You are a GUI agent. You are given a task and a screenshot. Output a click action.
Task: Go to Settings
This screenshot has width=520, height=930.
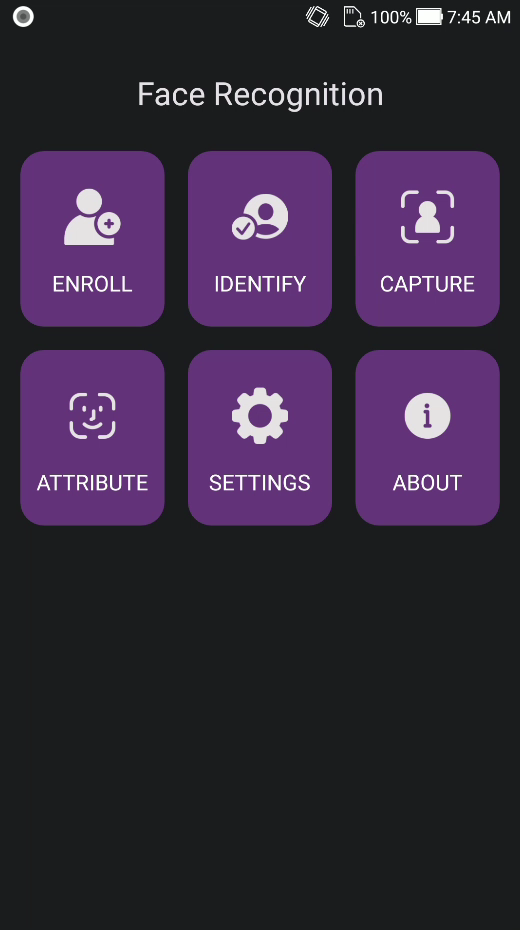click(x=260, y=438)
